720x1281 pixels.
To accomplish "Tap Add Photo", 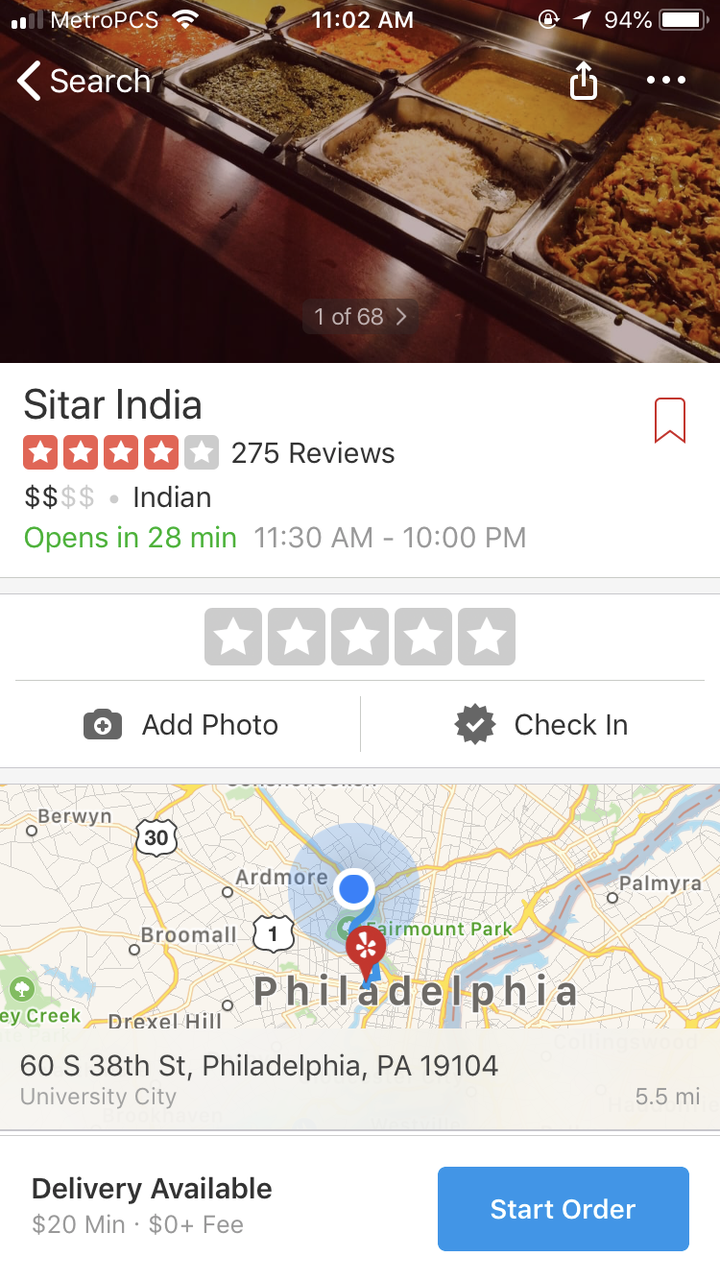I will pos(182,725).
